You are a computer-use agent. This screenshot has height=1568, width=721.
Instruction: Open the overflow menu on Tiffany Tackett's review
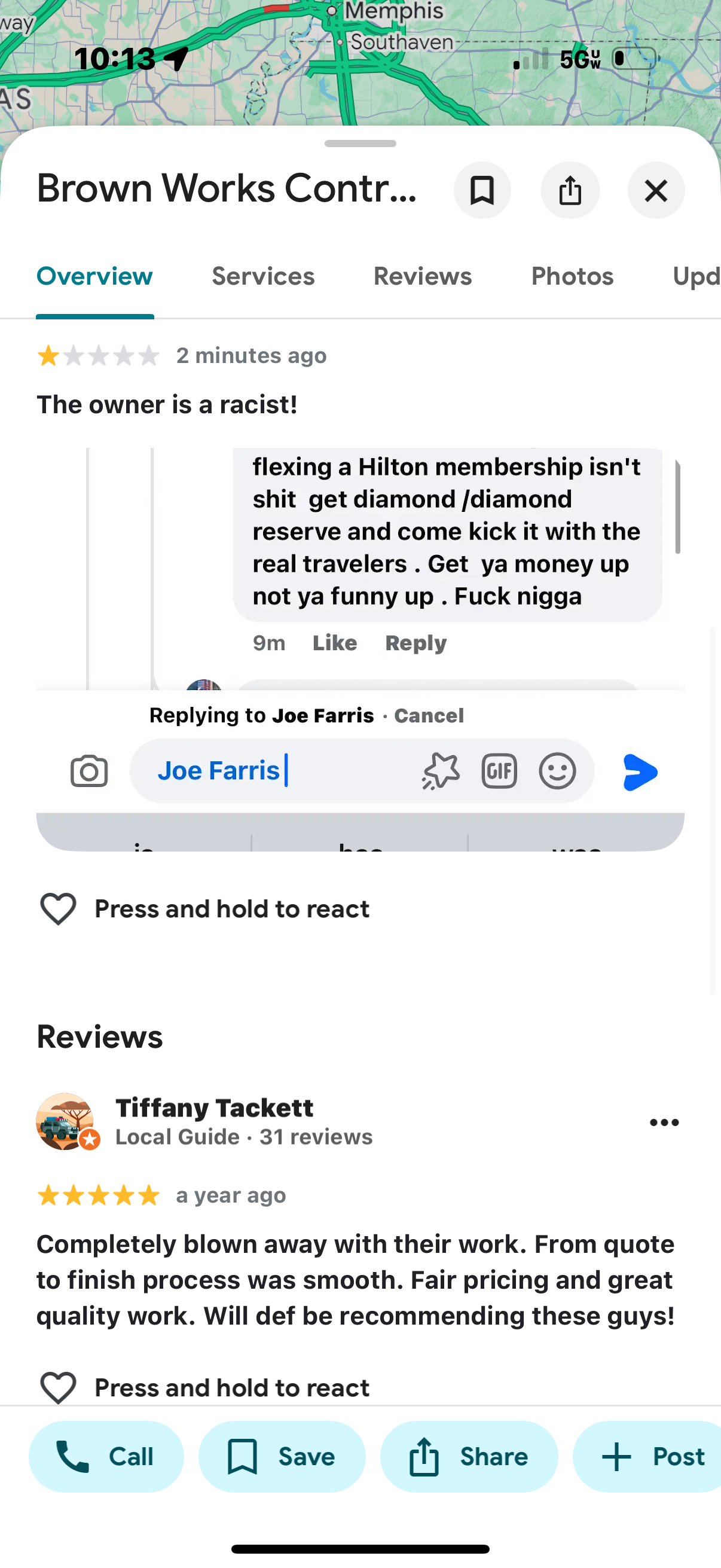(x=664, y=1122)
